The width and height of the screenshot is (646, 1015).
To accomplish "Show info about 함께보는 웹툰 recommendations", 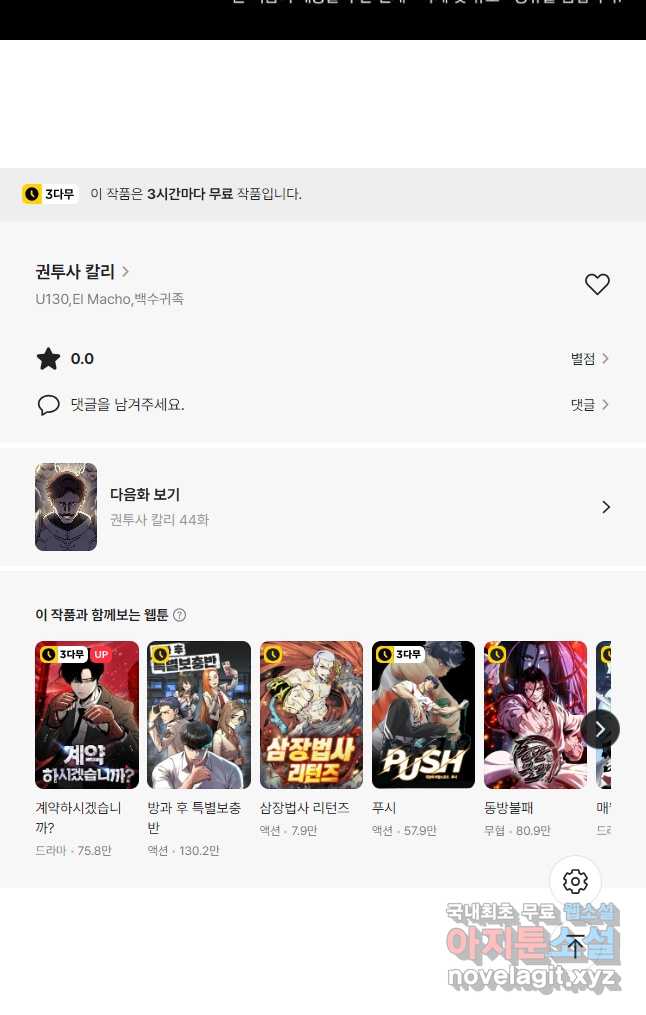I will coord(180,615).
